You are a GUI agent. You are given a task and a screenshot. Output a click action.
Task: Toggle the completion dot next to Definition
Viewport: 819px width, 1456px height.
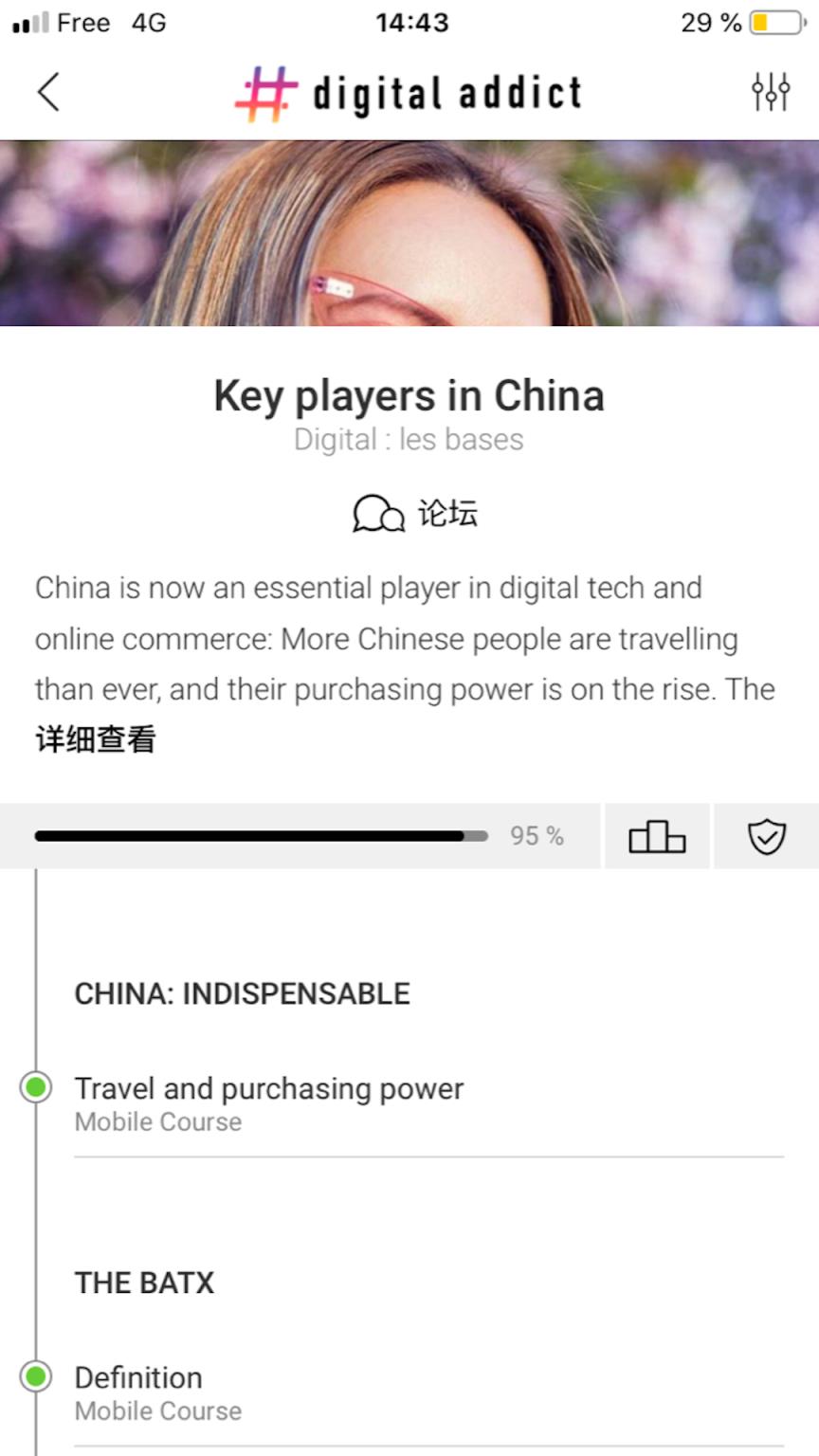pos(35,1376)
